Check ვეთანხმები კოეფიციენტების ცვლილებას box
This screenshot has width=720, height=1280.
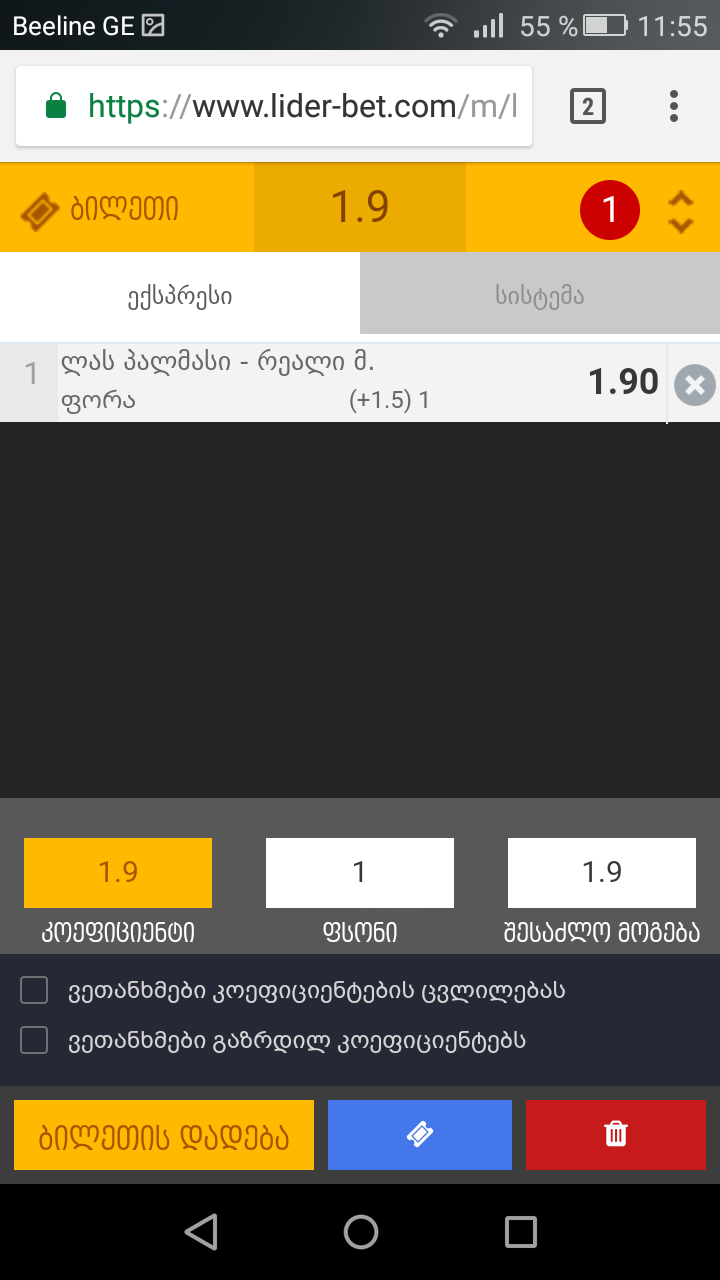click(x=35, y=991)
